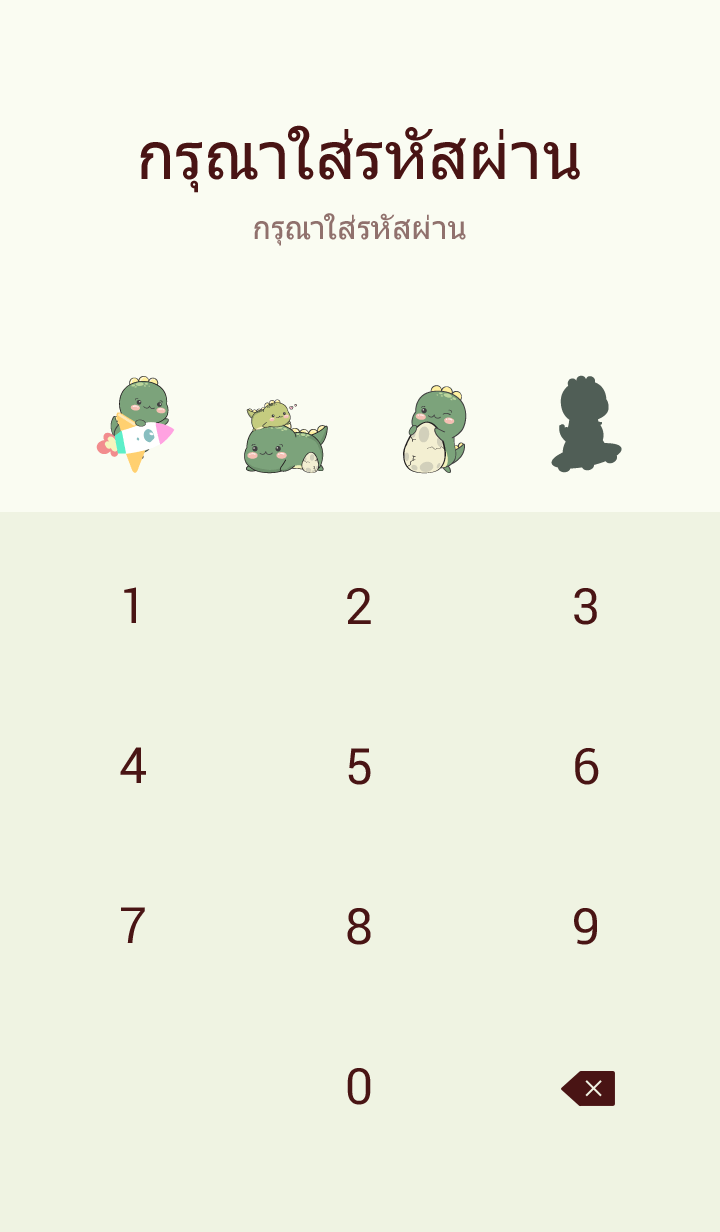This screenshot has height=1232, width=720.
Task: Tap the number 8 key
Action: click(359, 927)
